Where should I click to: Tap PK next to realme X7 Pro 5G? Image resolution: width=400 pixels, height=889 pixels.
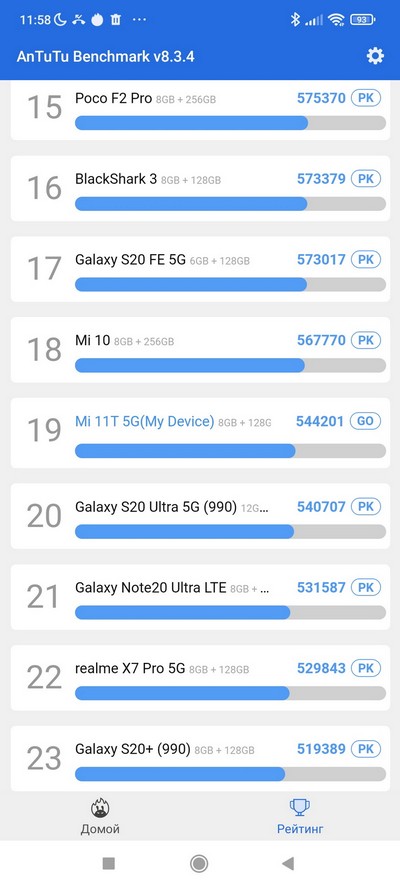click(366, 668)
